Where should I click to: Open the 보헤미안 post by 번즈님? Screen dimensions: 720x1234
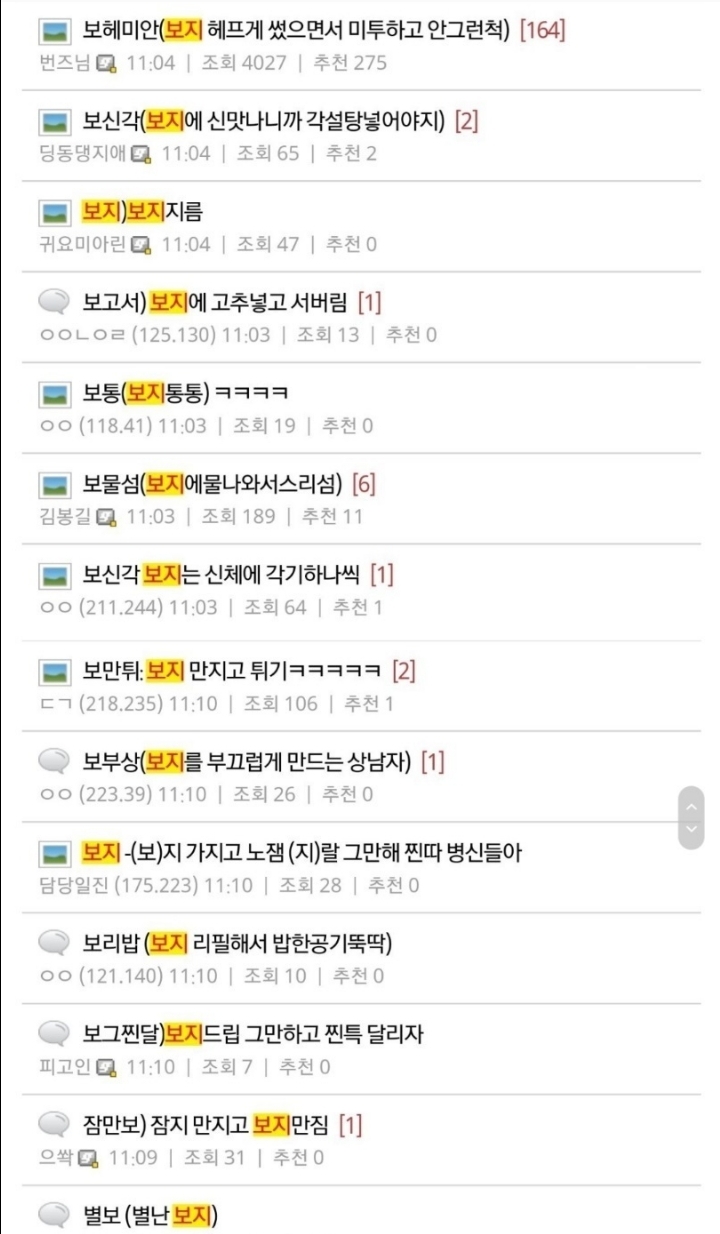[298, 31]
